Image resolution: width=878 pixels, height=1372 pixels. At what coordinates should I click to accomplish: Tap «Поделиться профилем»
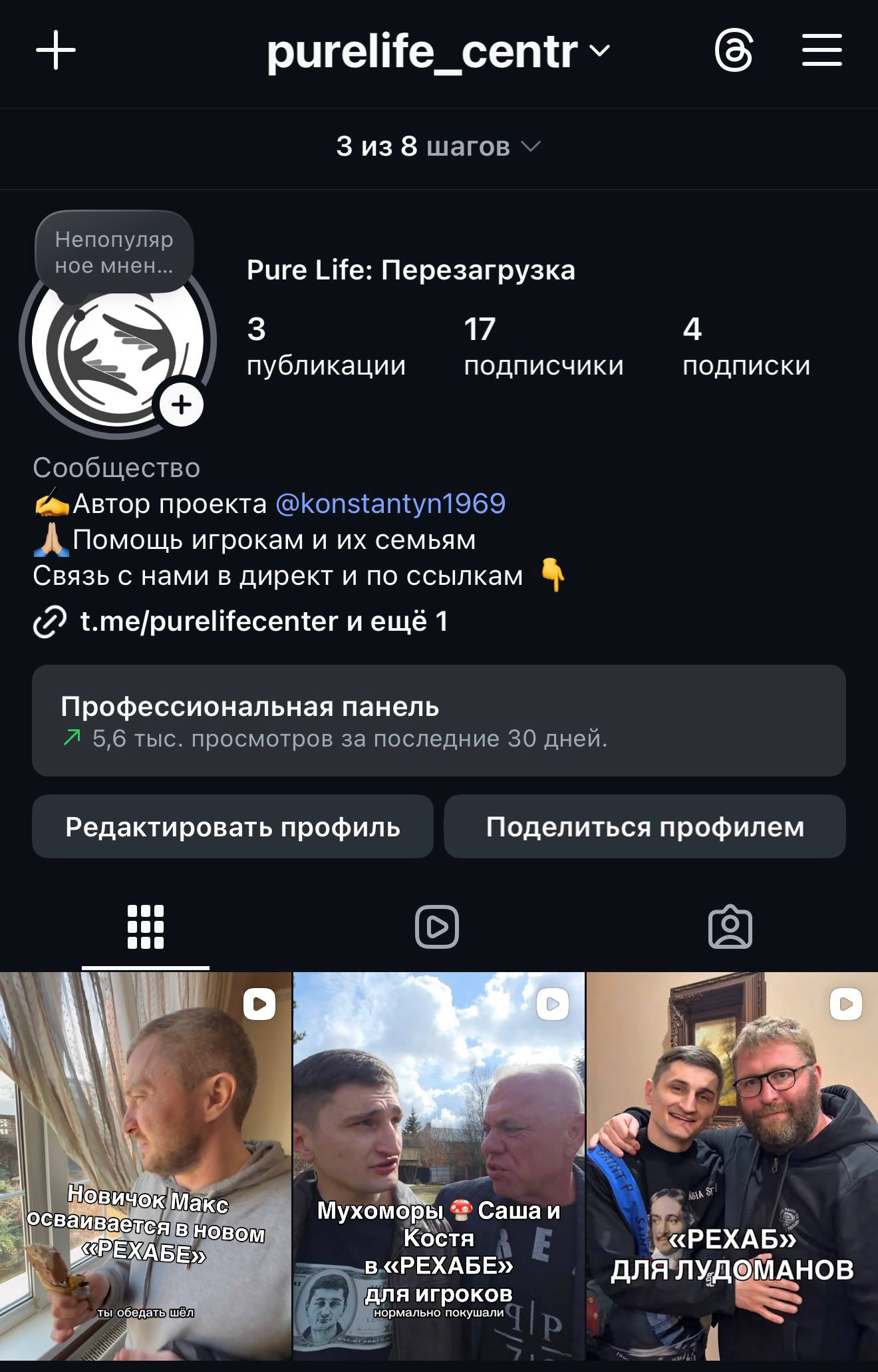point(645,826)
